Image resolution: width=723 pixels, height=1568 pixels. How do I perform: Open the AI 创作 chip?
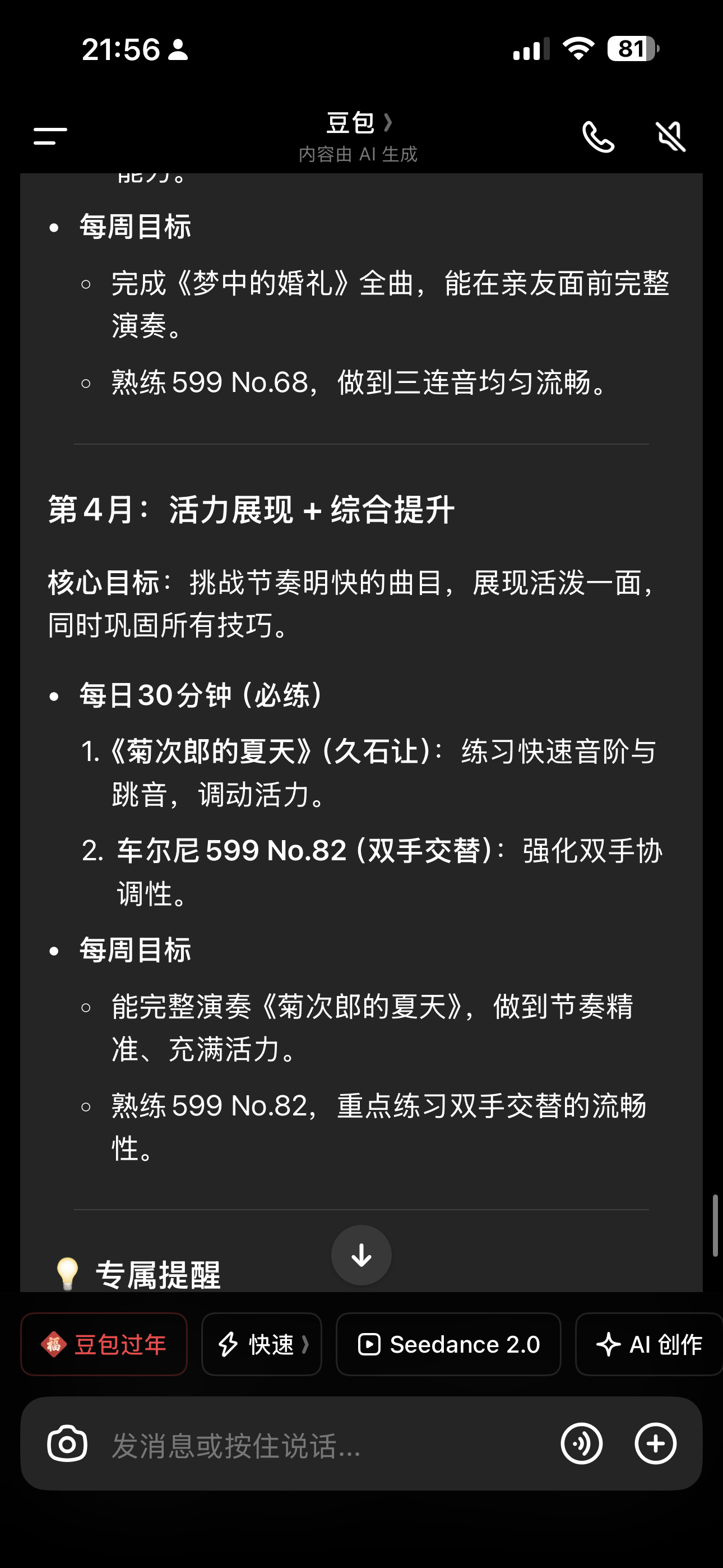(650, 1344)
